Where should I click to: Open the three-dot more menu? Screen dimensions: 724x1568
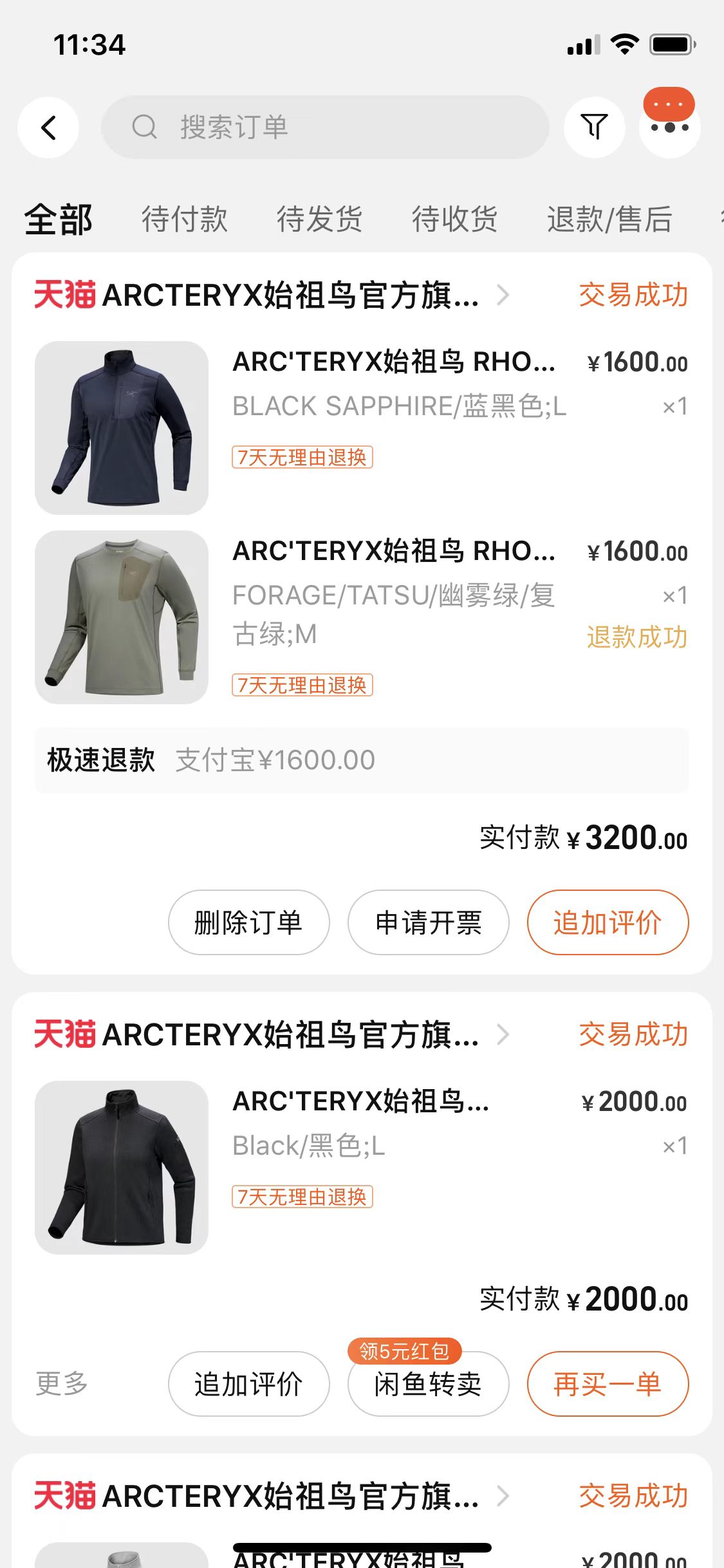(x=669, y=127)
